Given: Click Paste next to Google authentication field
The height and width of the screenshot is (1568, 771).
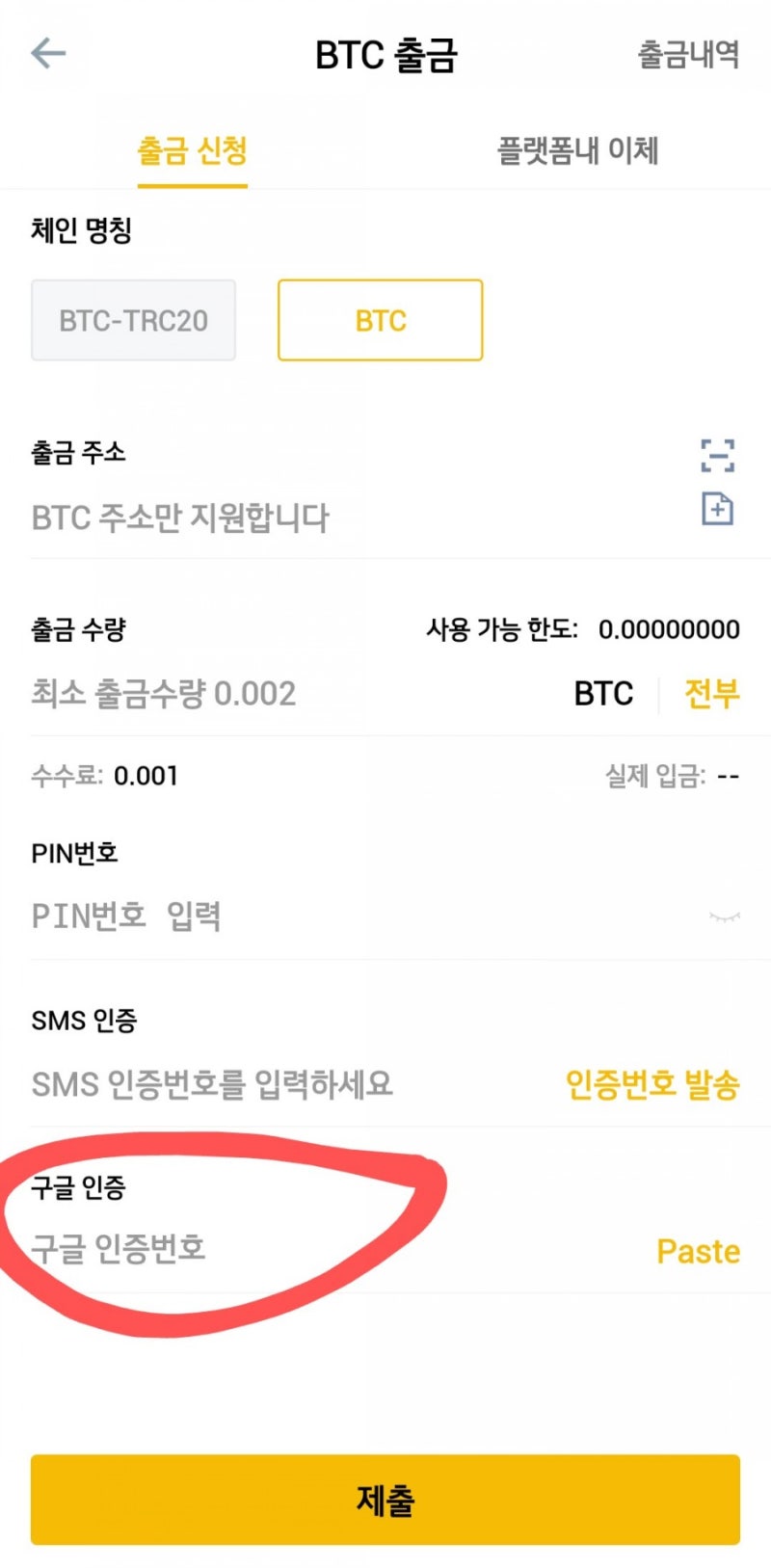Looking at the screenshot, I should tap(696, 1251).
